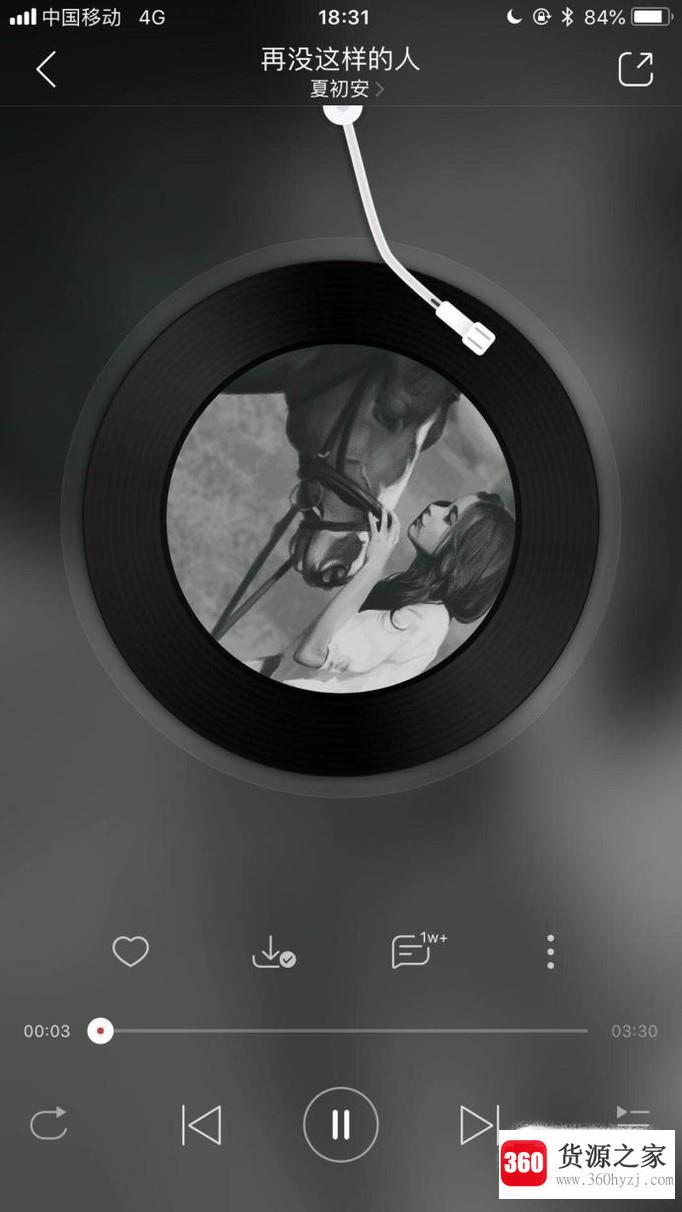Open the three-dot more options menu
Screen dimensions: 682x1212
coord(550,952)
